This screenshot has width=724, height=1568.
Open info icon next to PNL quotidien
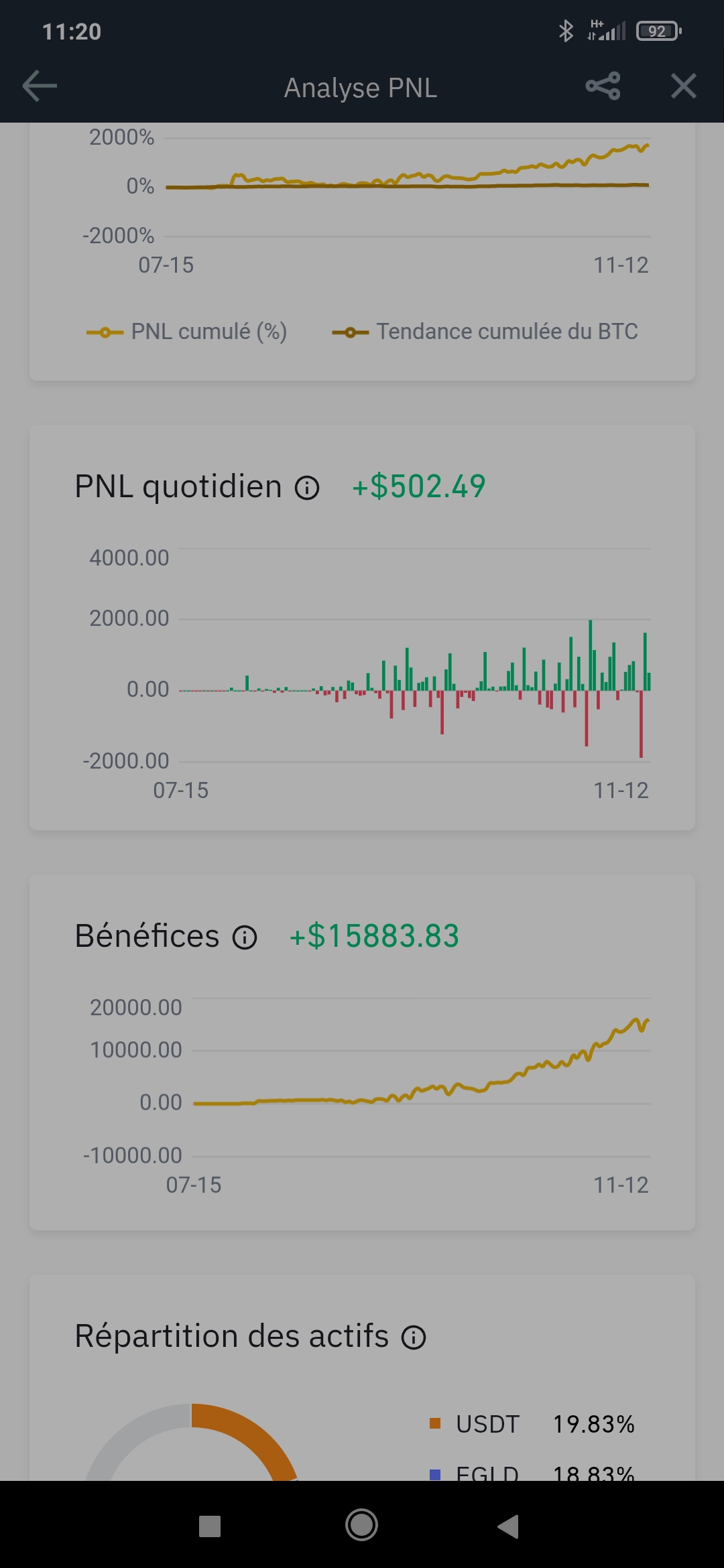pos(307,488)
